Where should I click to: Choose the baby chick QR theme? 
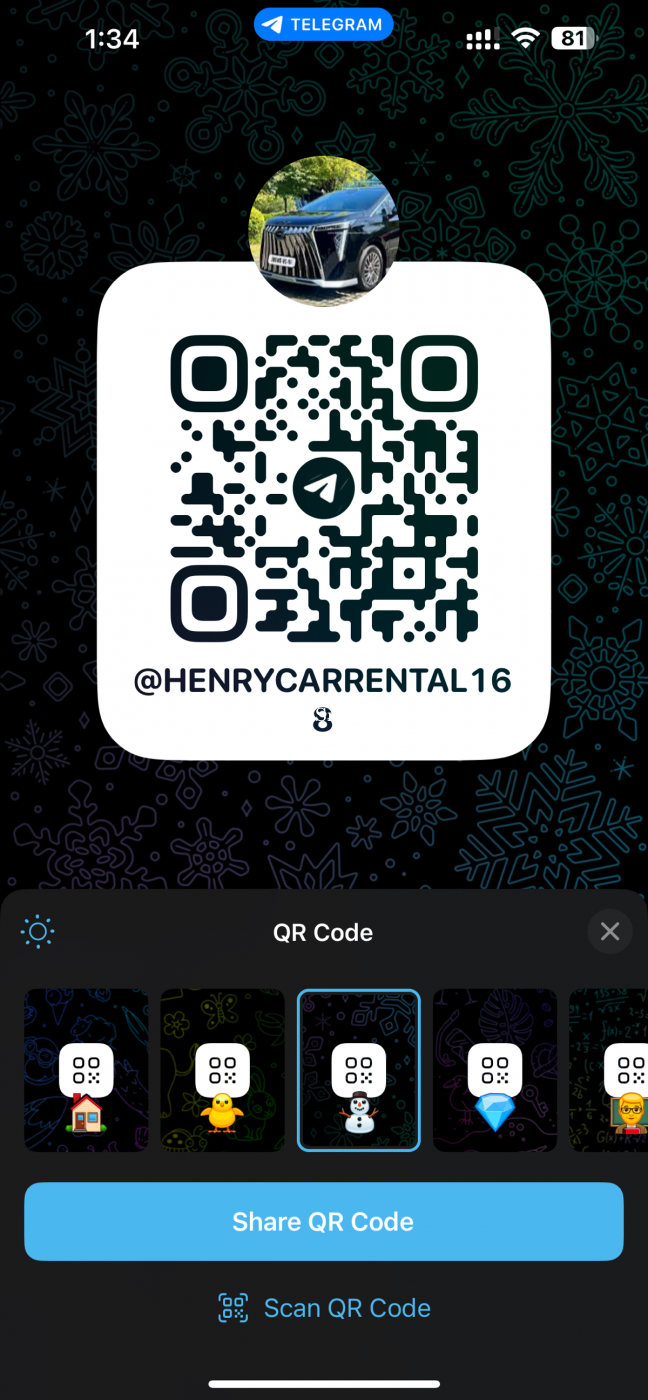pyautogui.click(x=222, y=1070)
